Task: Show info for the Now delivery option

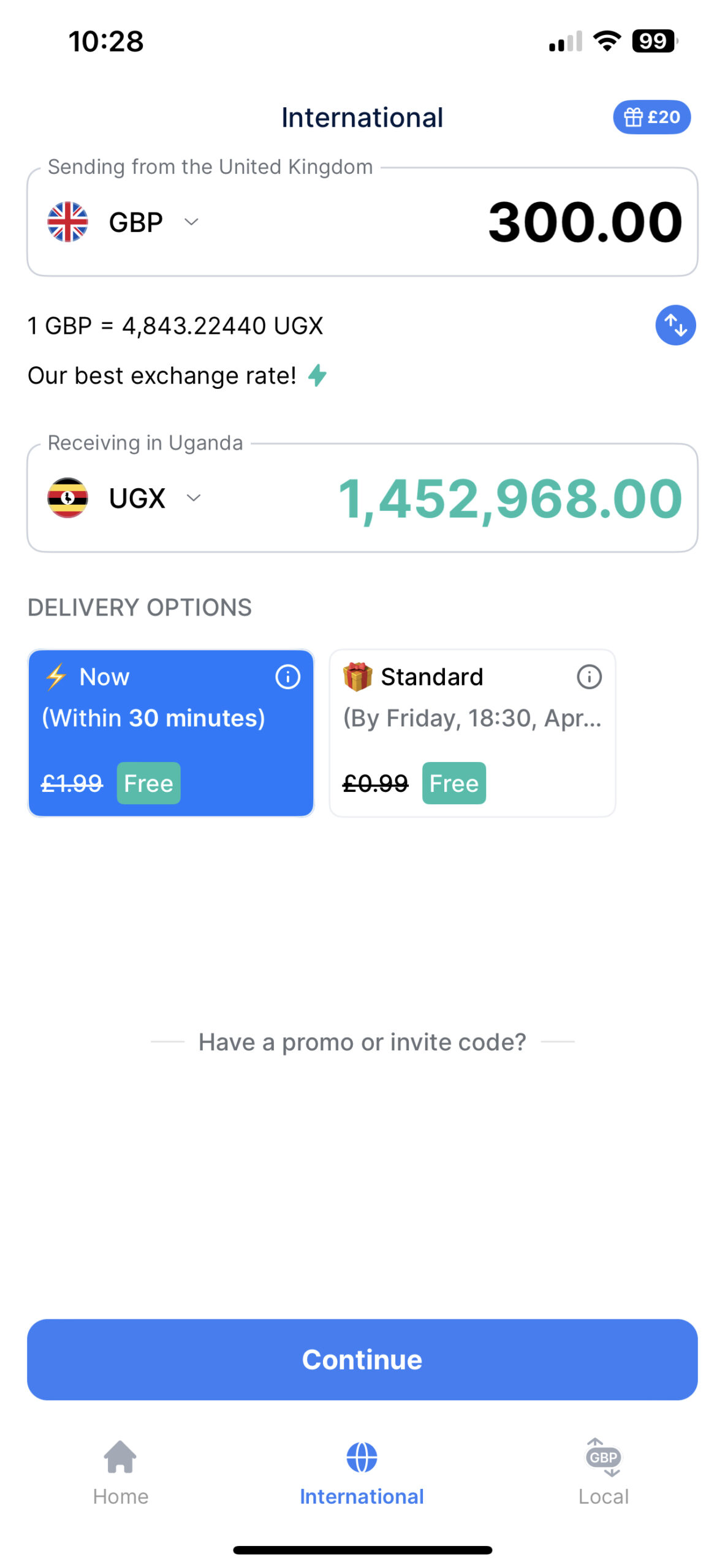Action: coord(287,677)
